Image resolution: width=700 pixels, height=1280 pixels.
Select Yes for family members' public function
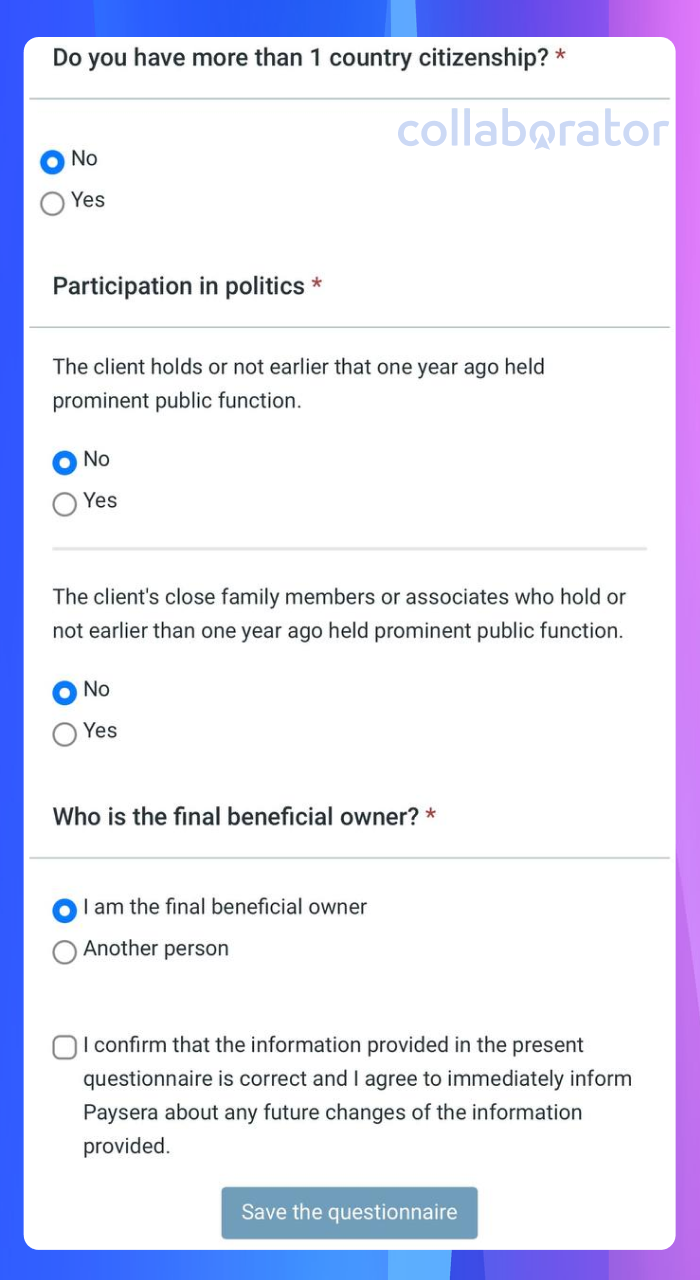(64, 734)
